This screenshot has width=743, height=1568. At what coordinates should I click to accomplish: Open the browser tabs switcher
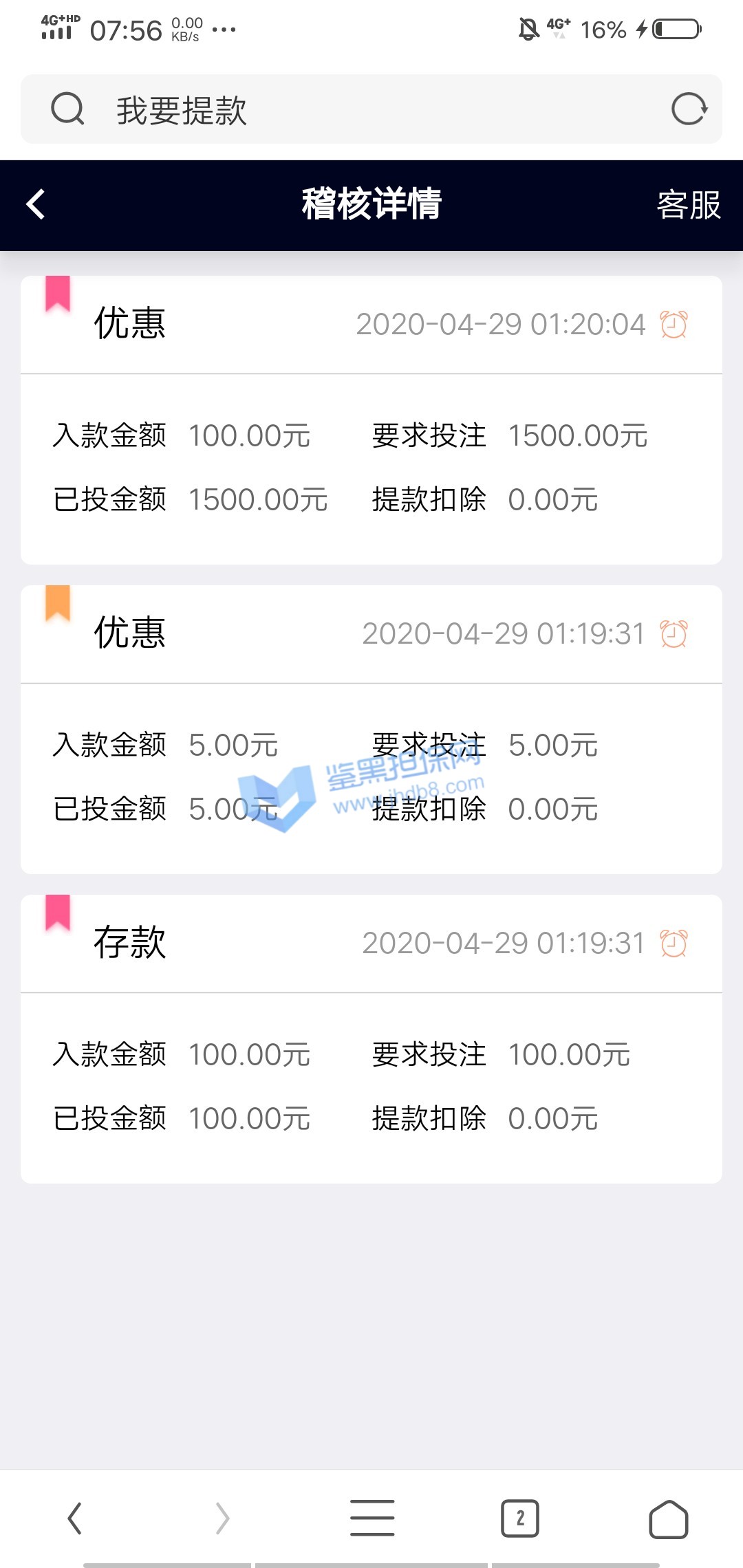[520, 1518]
